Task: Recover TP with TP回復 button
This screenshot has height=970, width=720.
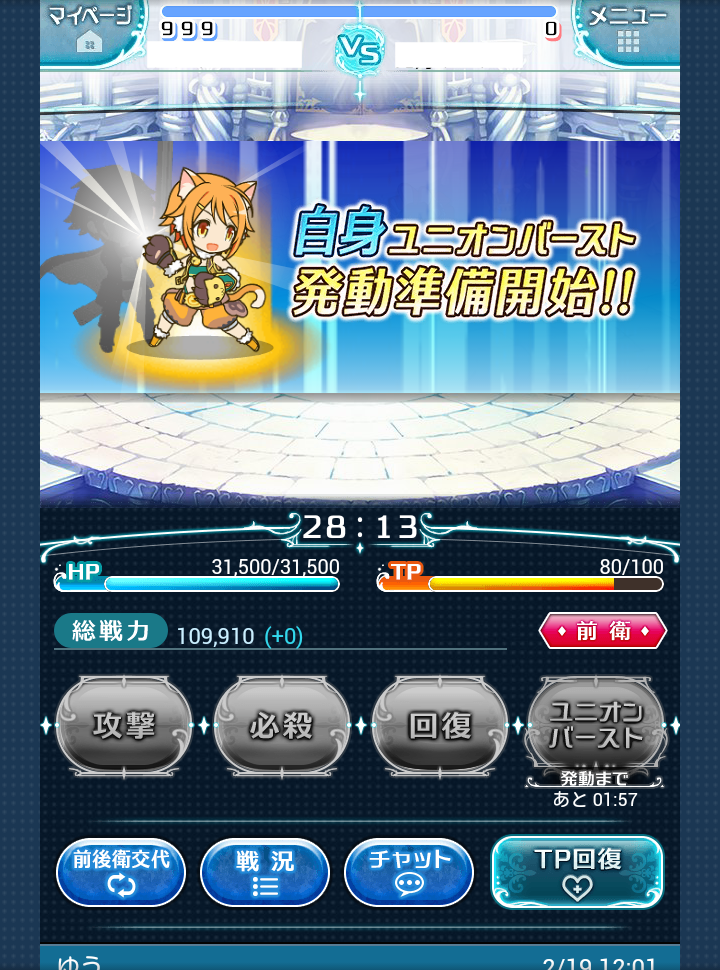Action: (x=577, y=872)
